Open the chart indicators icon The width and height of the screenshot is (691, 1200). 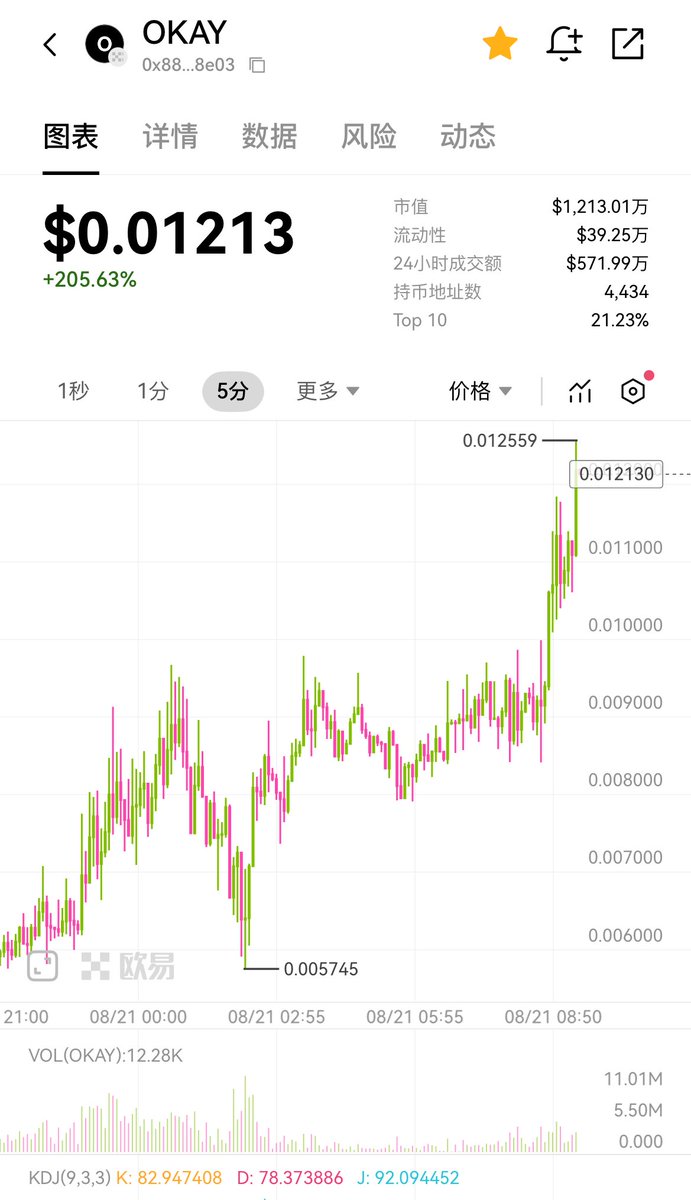[x=580, y=391]
